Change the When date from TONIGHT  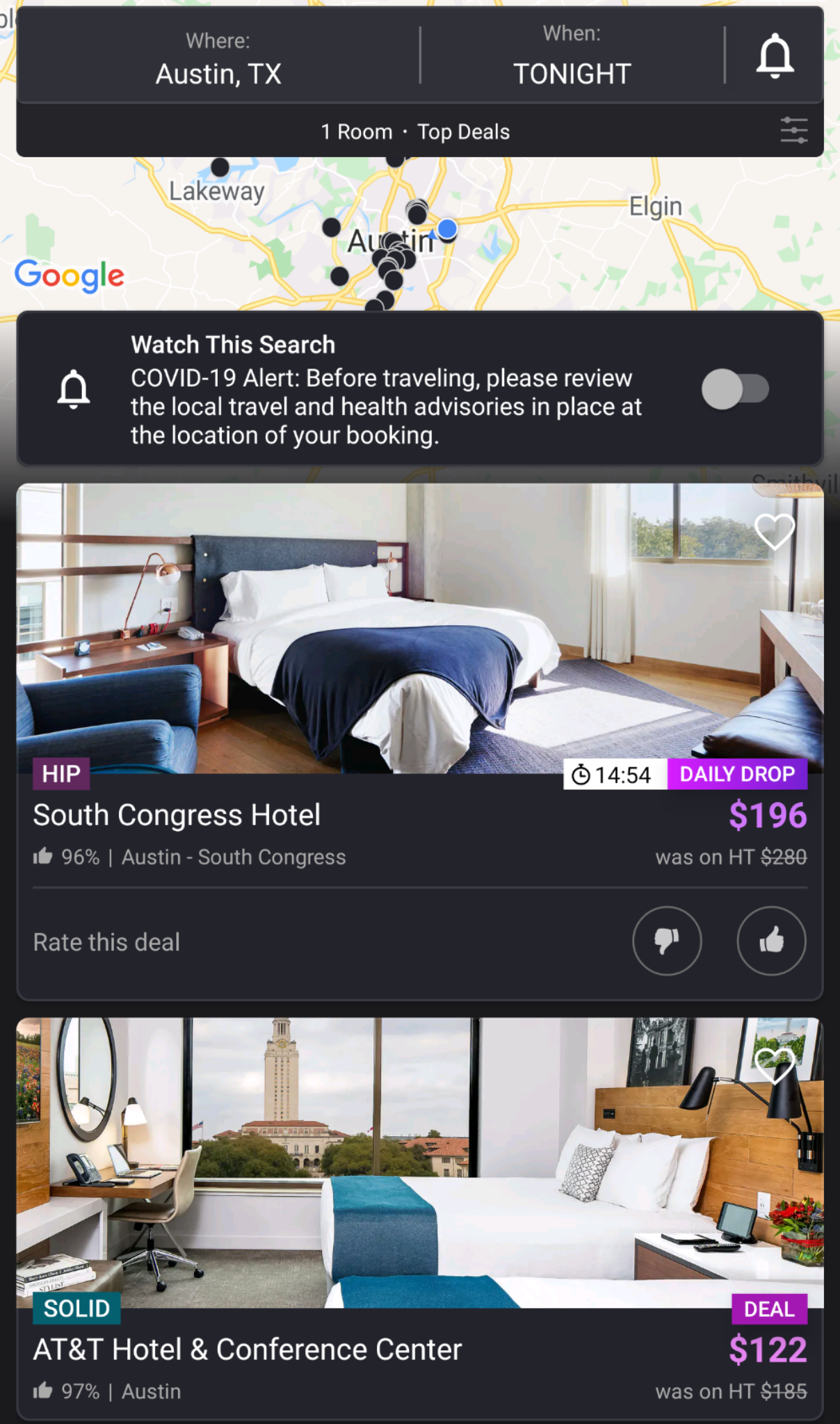point(572,60)
